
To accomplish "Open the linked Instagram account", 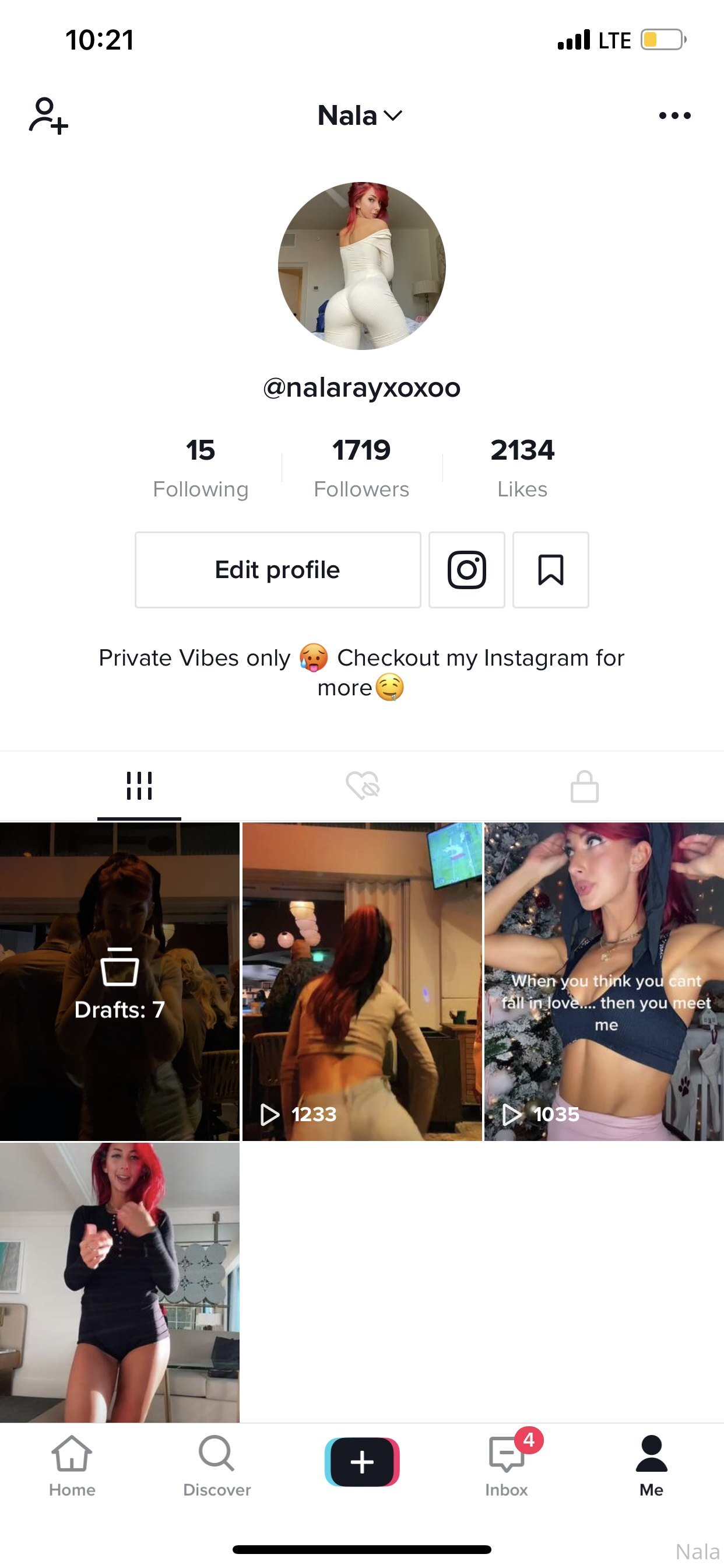I will 467,570.
